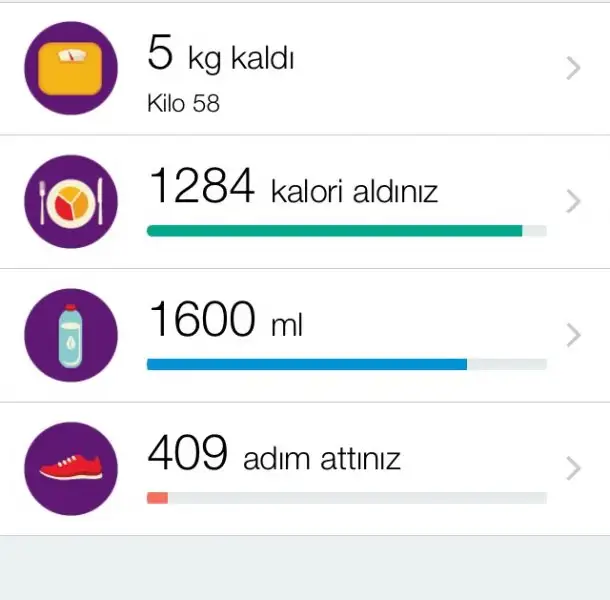Open the '409 adım attınız' steps row
Image resolution: width=610 pixels, height=600 pixels.
point(305,468)
